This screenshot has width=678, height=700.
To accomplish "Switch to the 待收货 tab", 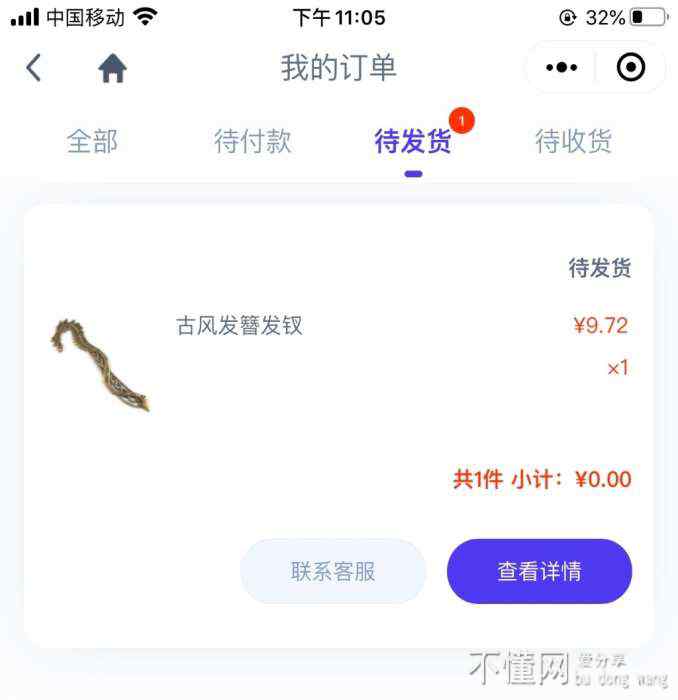I will 573,142.
